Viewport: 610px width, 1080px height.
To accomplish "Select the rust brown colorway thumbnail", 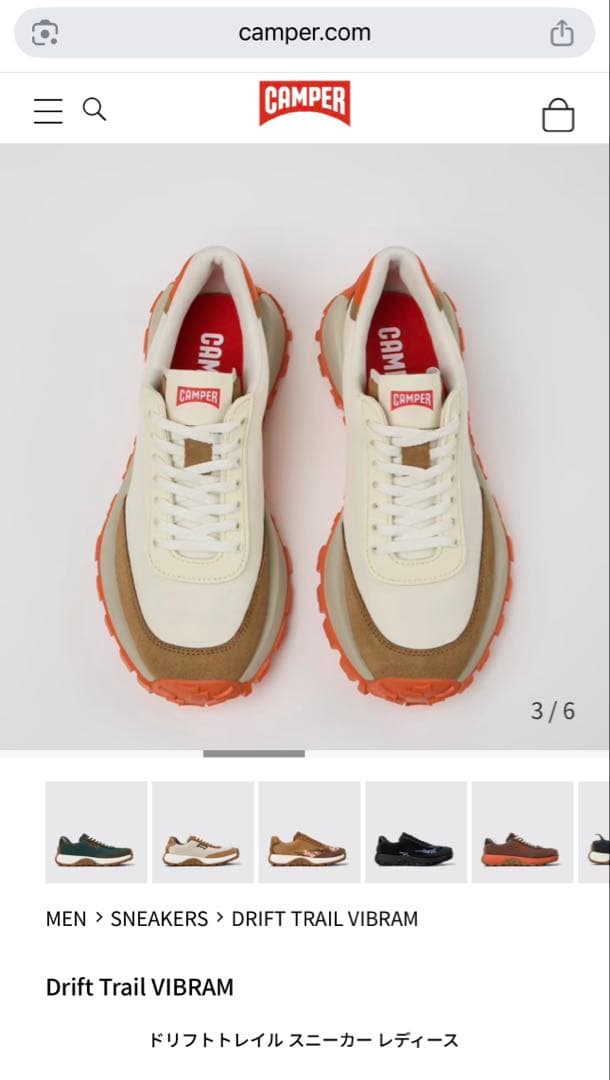I will (521, 832).
